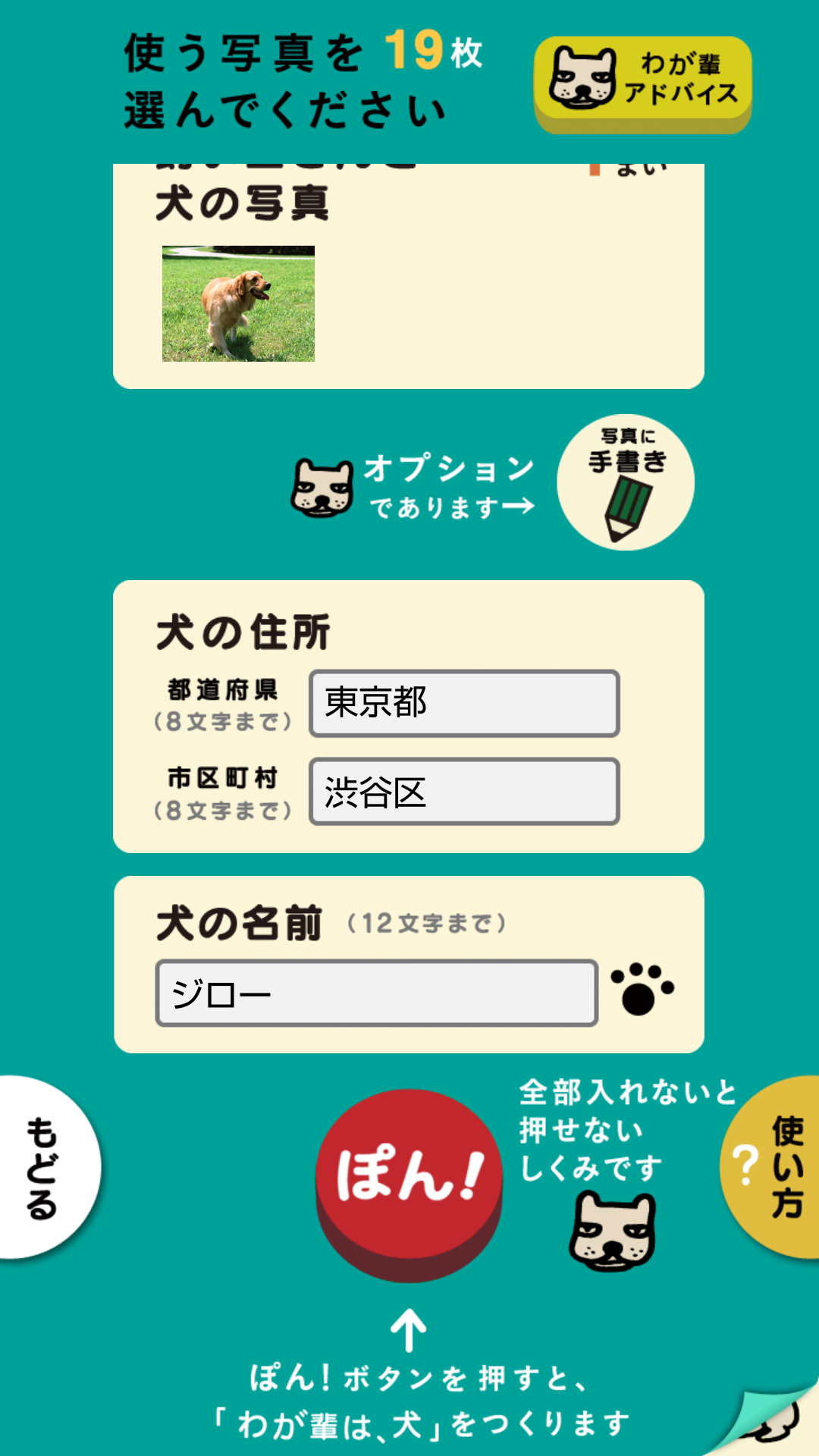This screenshot has height=1456, width=819.
Task: Hit the red ぽん! button
Action: pyautogui.click(x=409, y=1177)
